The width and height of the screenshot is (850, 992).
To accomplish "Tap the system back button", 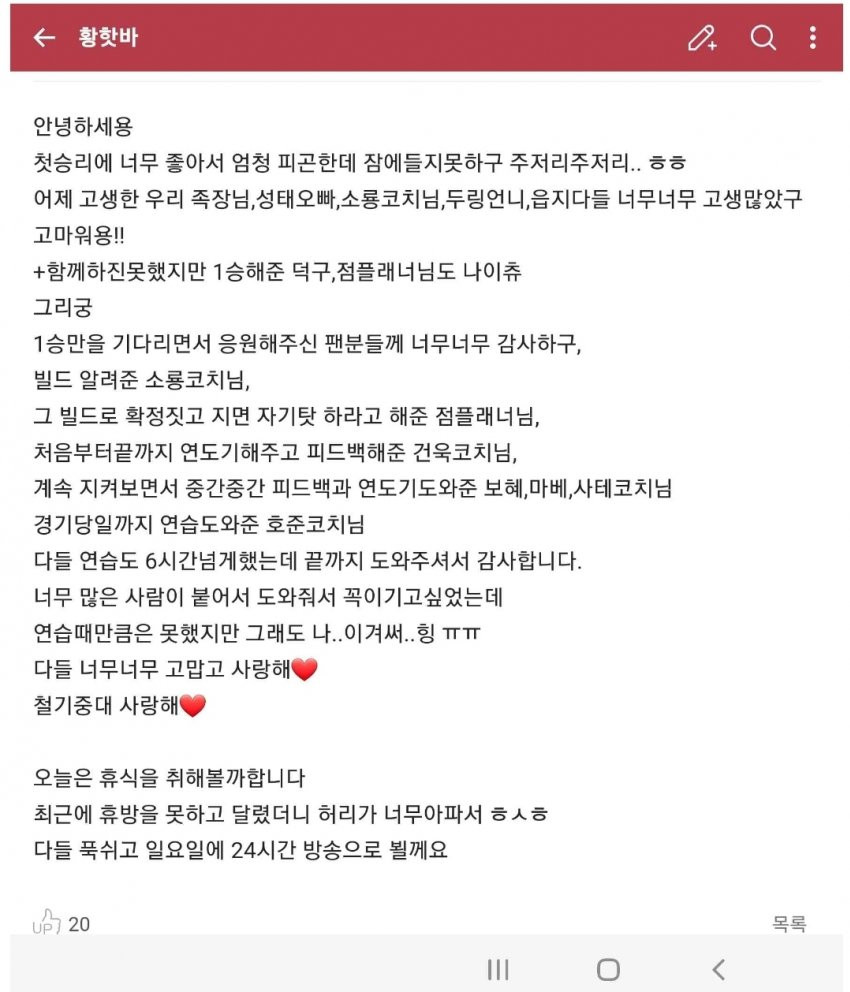I will pos(717,968).
